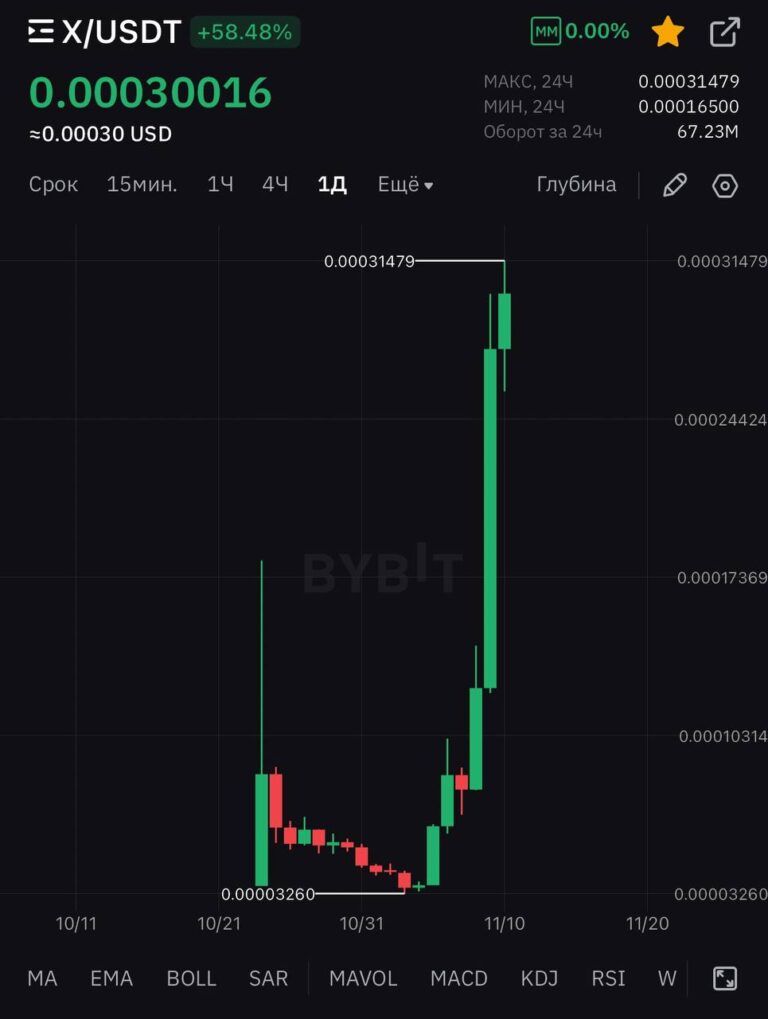
Task: Enable the EMA indicator
Action: [x=111, y=979]
